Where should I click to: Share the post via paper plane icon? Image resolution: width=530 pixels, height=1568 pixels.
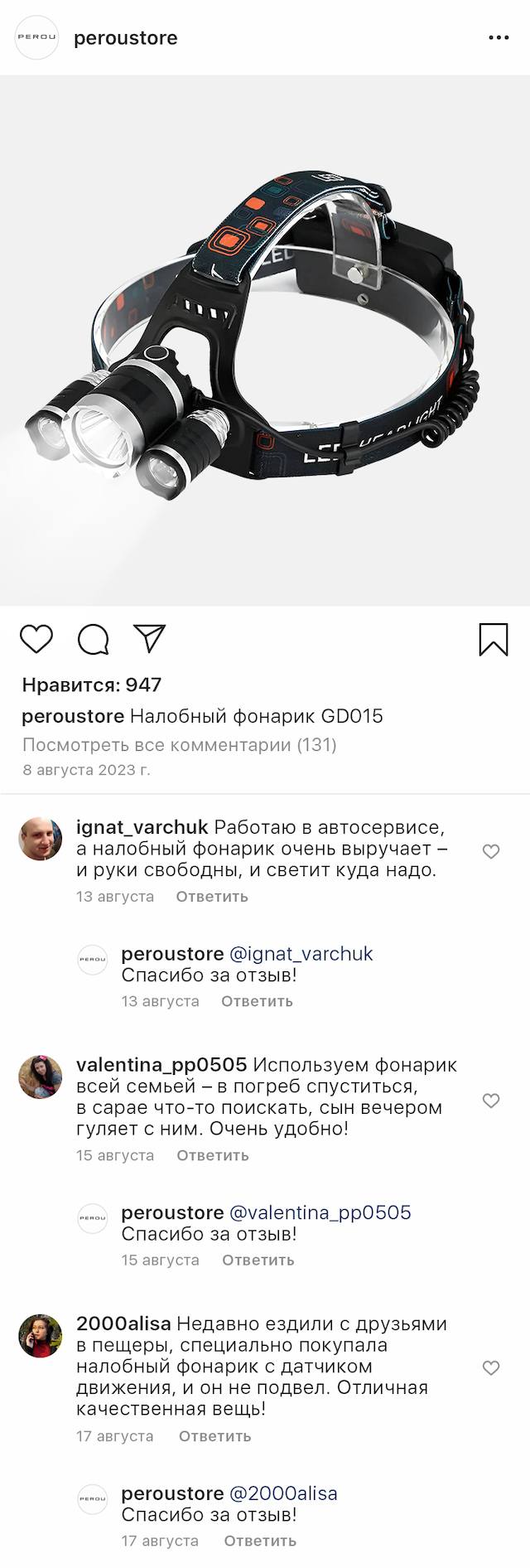(x=150, y=638)
